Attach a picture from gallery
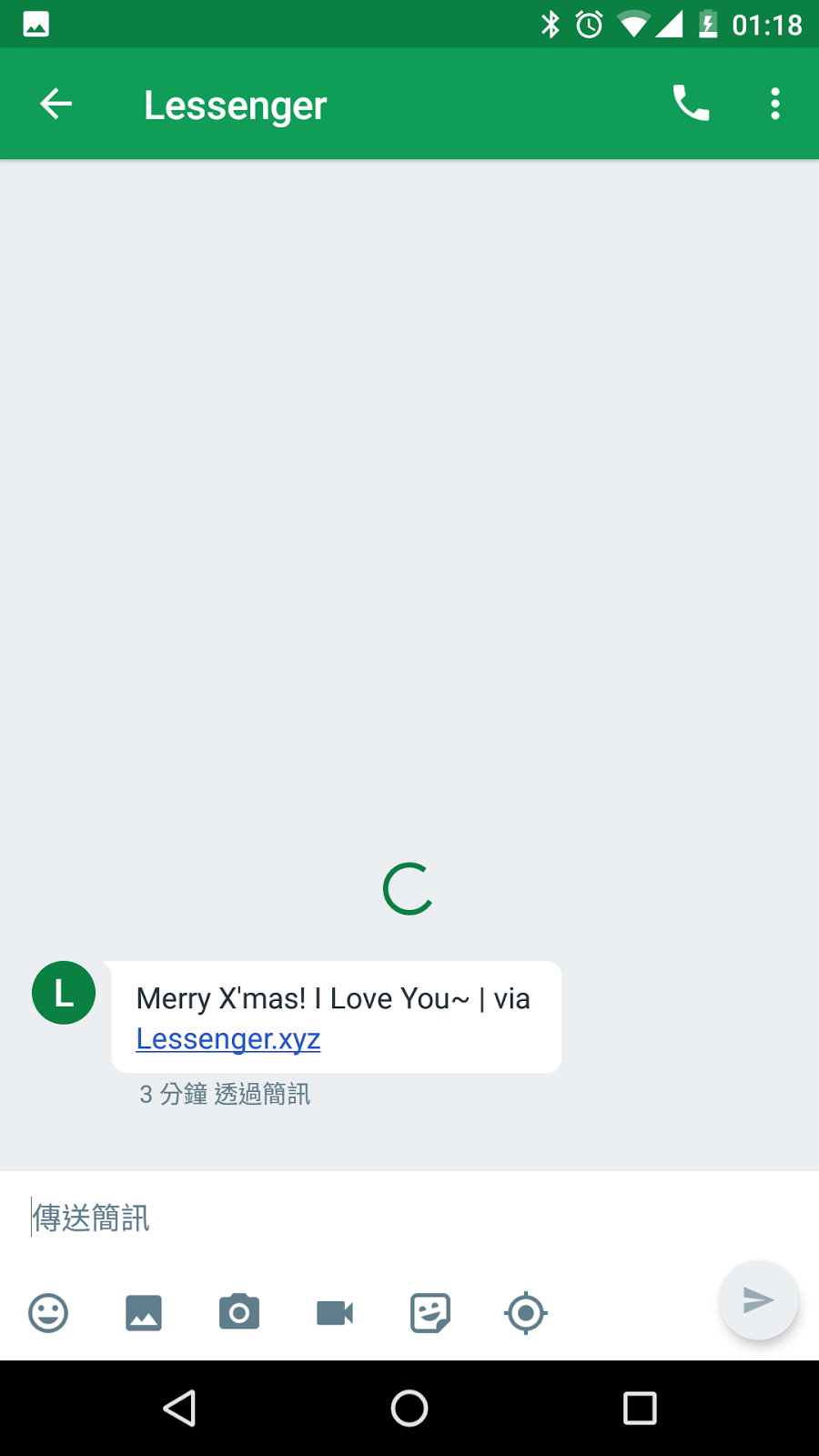This screenshot has height=1456, width=819. (144, 1313)
